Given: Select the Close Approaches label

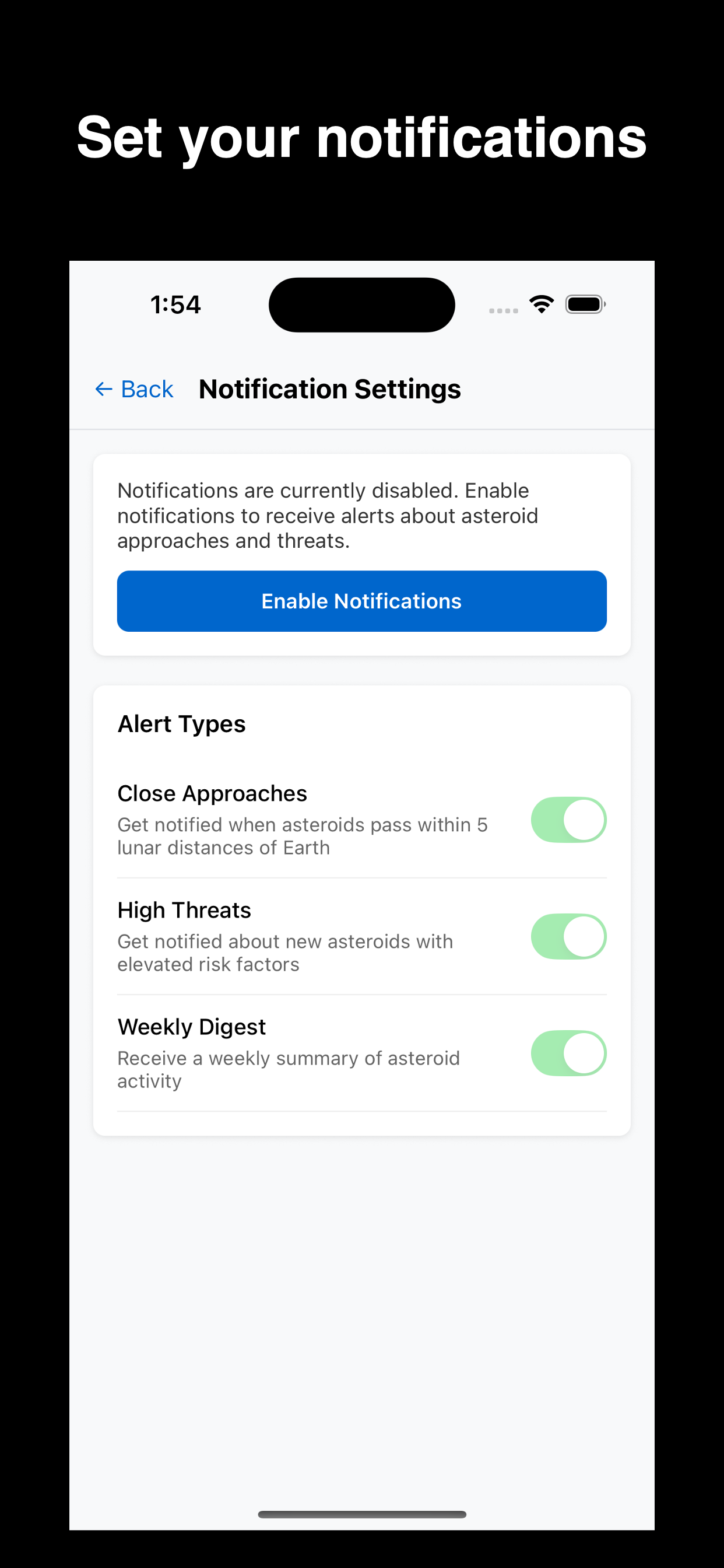Looking at the screenshot, I should (212, 793).
